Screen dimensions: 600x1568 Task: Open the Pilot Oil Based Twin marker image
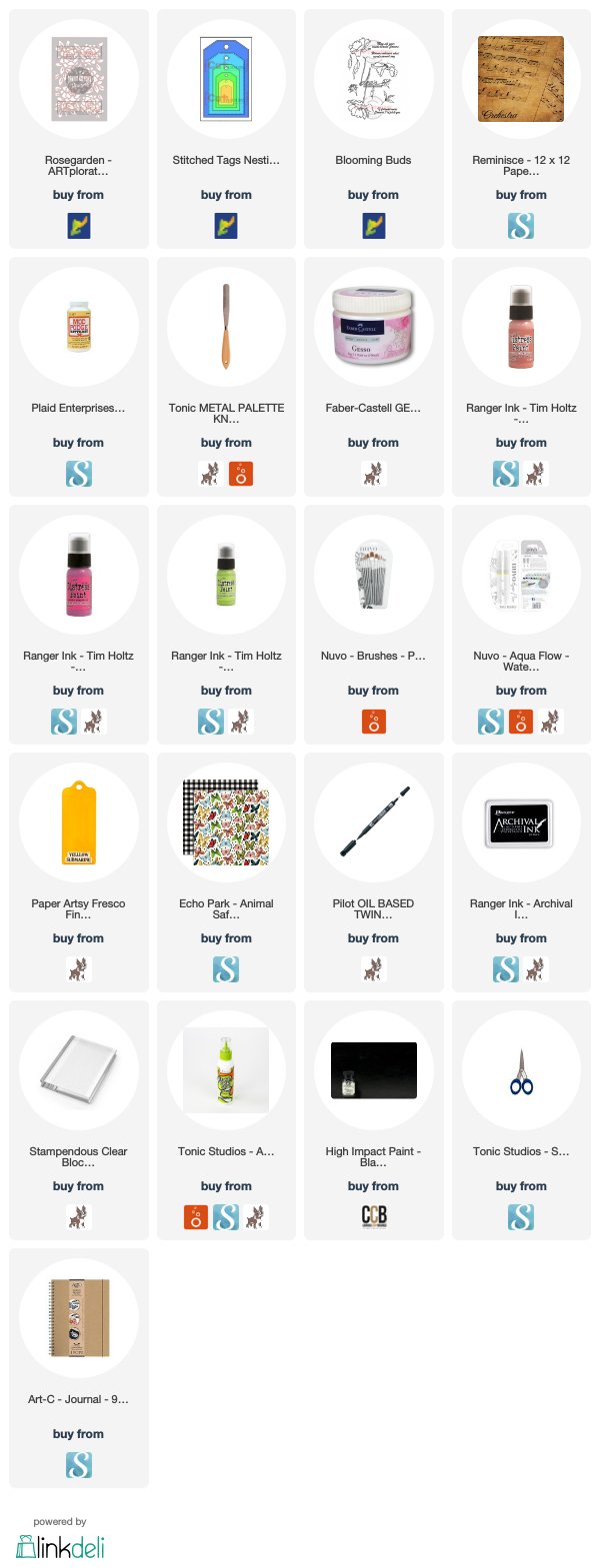[x=373, y=822]
